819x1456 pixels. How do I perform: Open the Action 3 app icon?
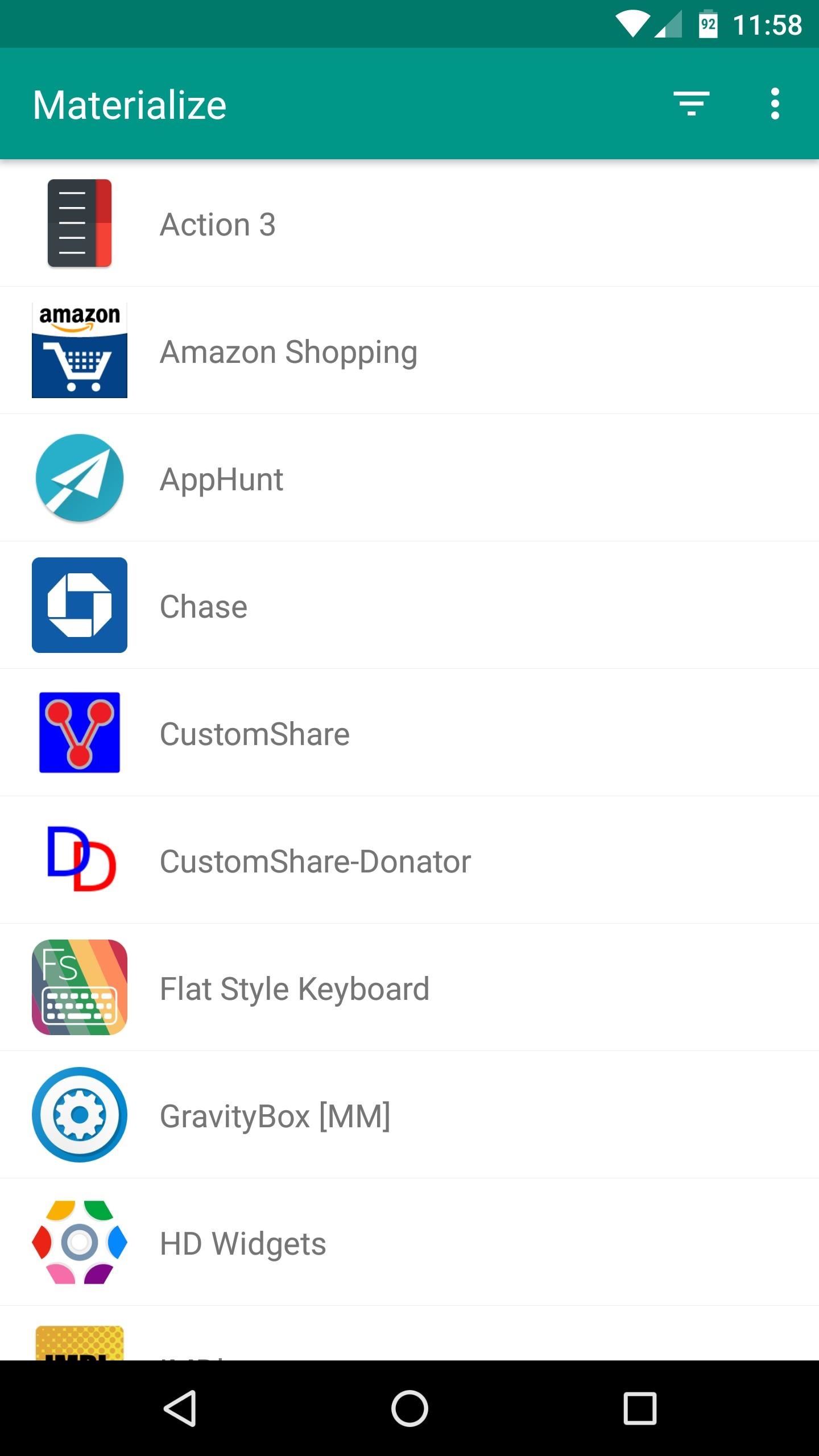(80, 224)
